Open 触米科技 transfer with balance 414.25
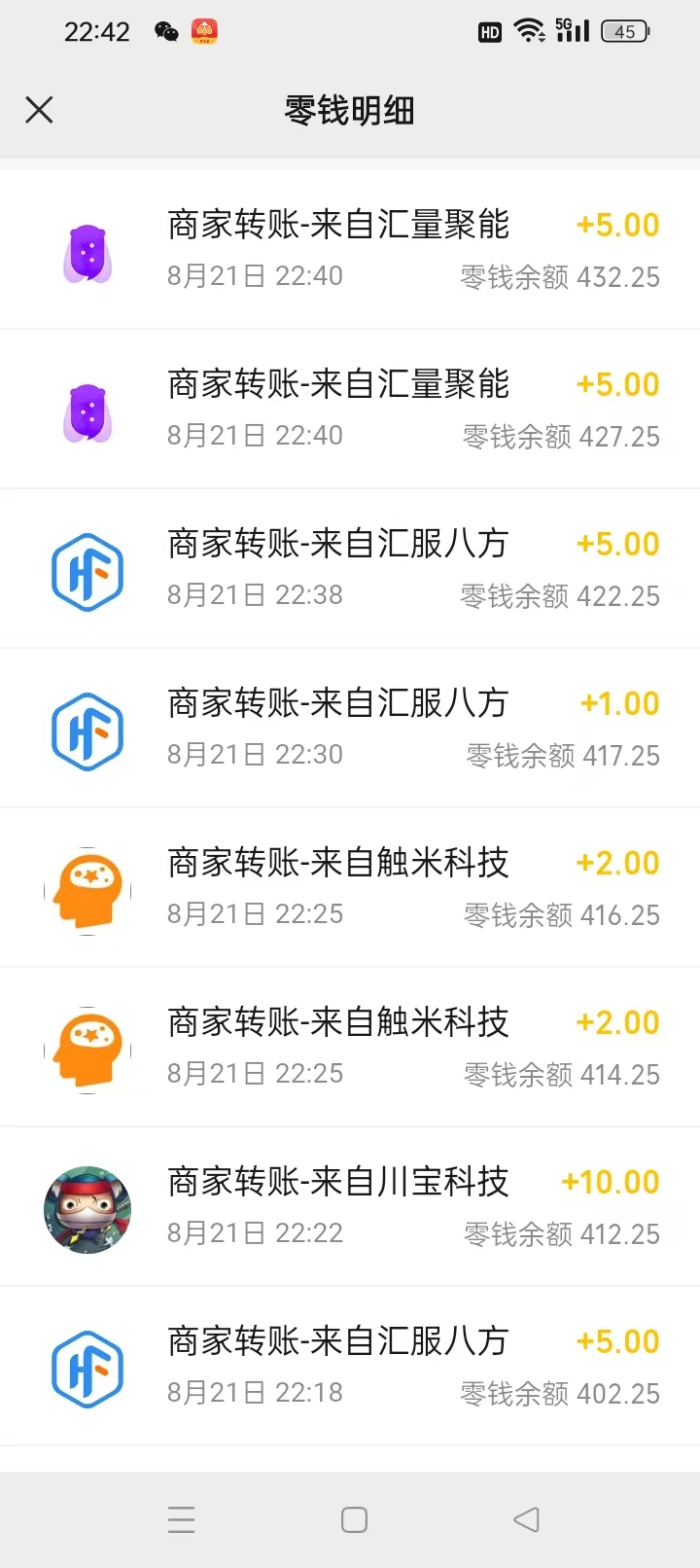This screenshot has width=700, height=1568. click(x=350, y=1048)
